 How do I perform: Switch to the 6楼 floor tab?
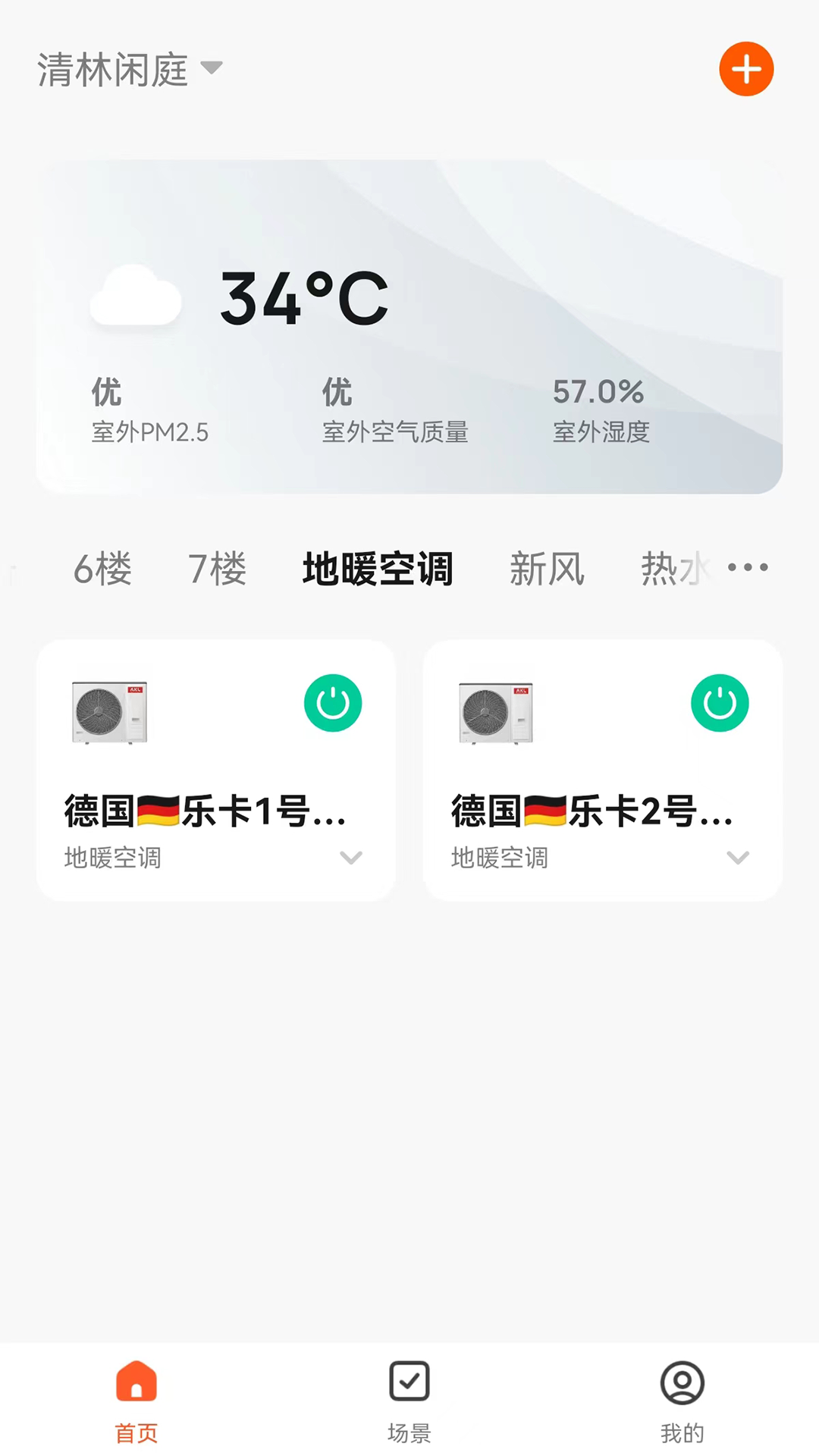click(x=103, y=570)
